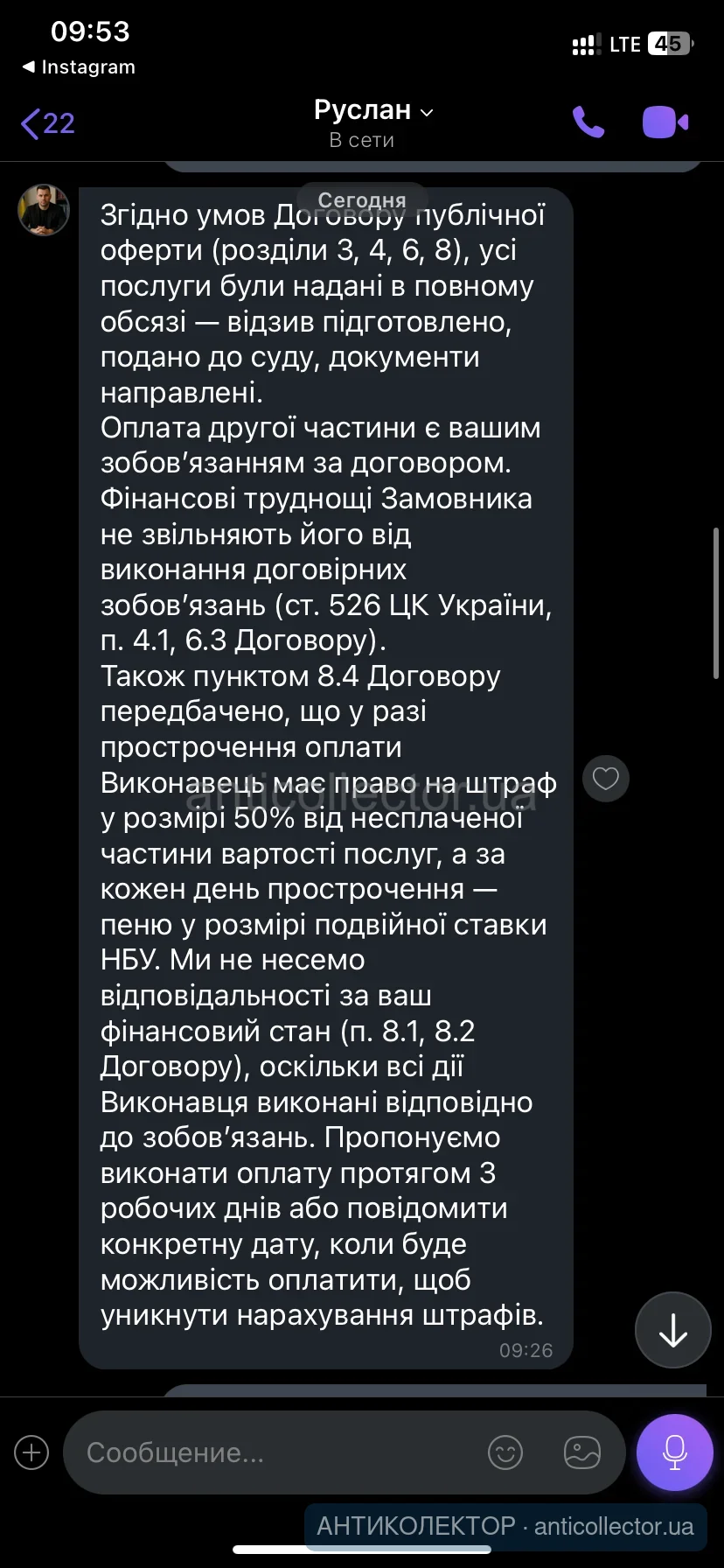Go back to the chat list
Screen dimensions: 724x1568
point(47,123)
